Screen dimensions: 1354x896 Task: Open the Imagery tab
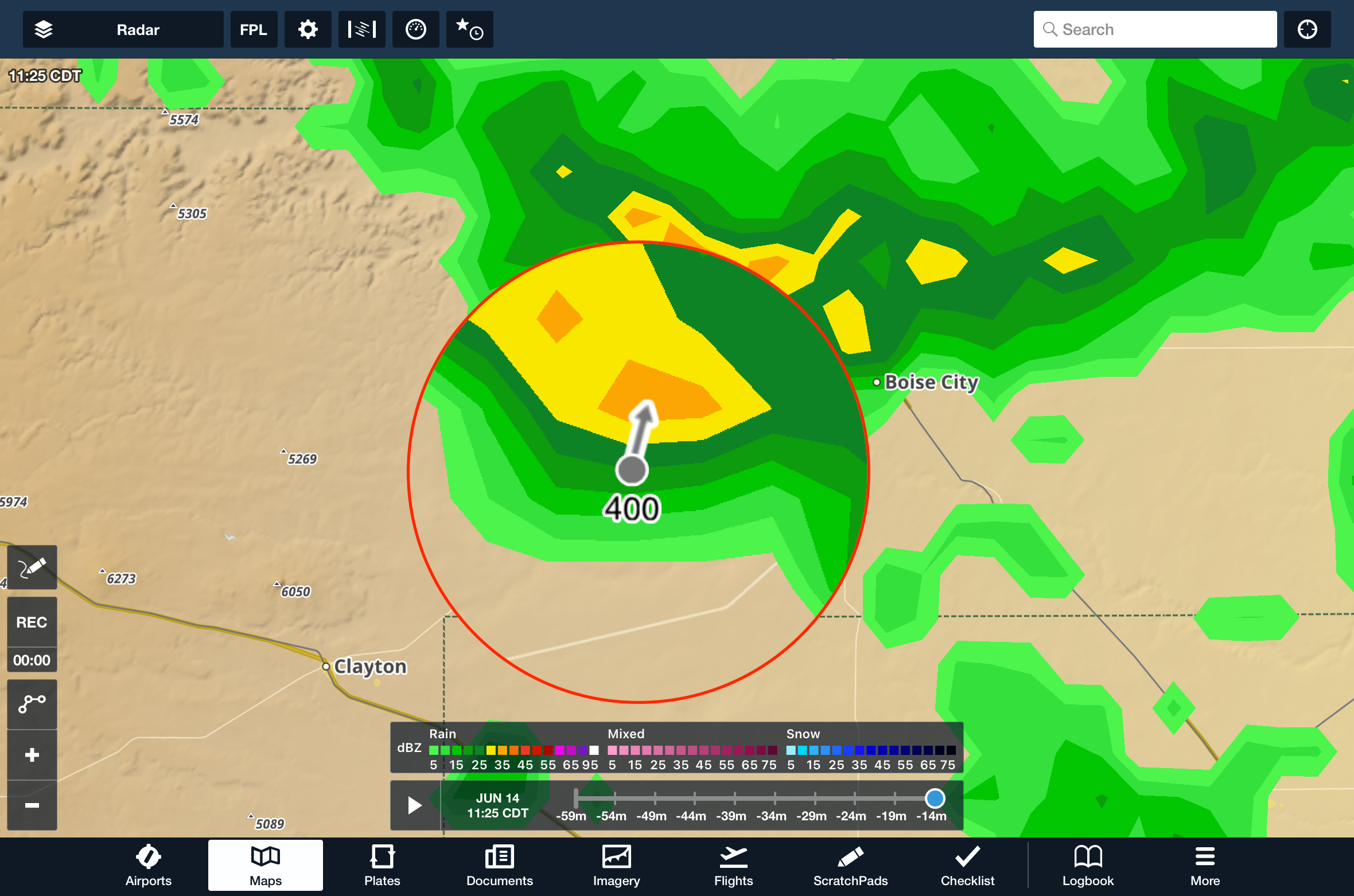616,866
